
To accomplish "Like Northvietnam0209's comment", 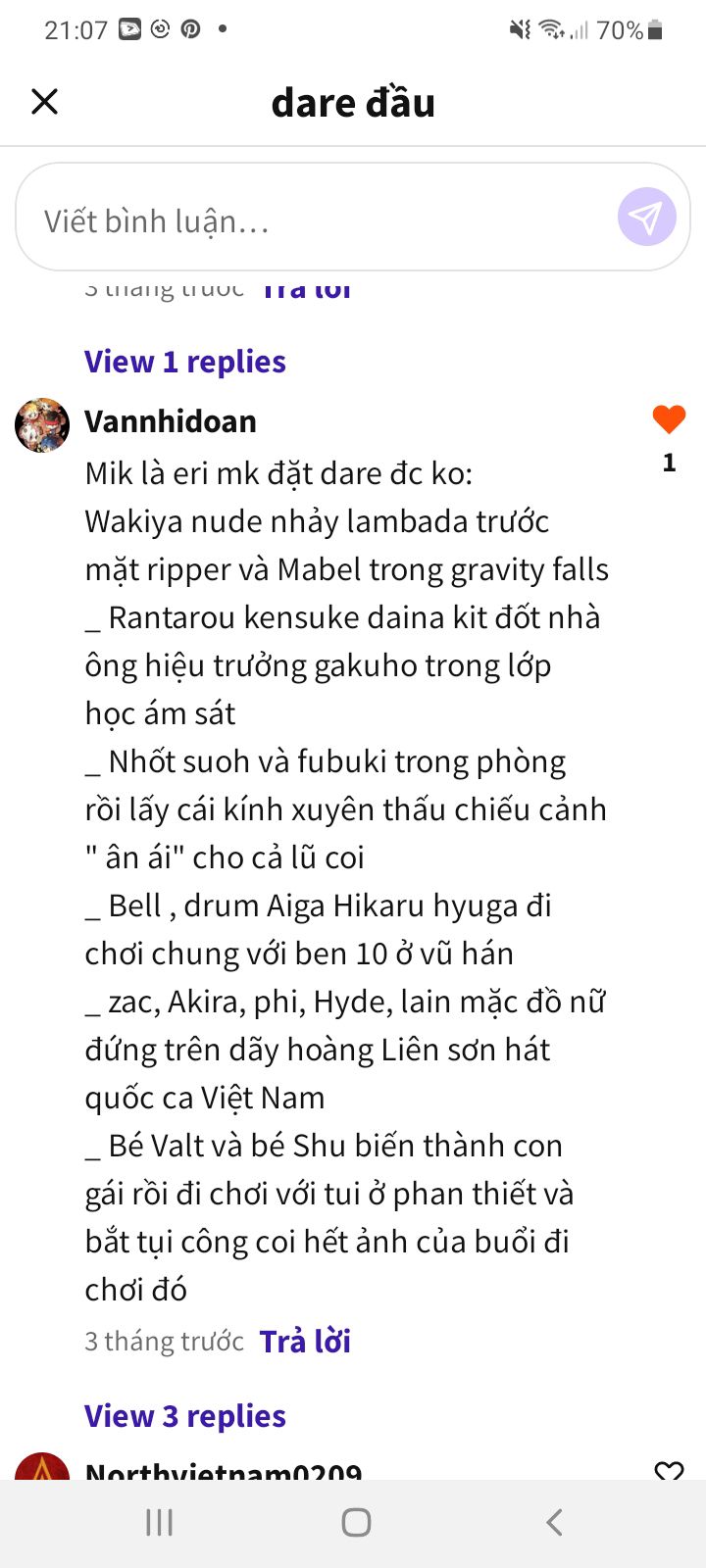I will [x=669, y=1470].
